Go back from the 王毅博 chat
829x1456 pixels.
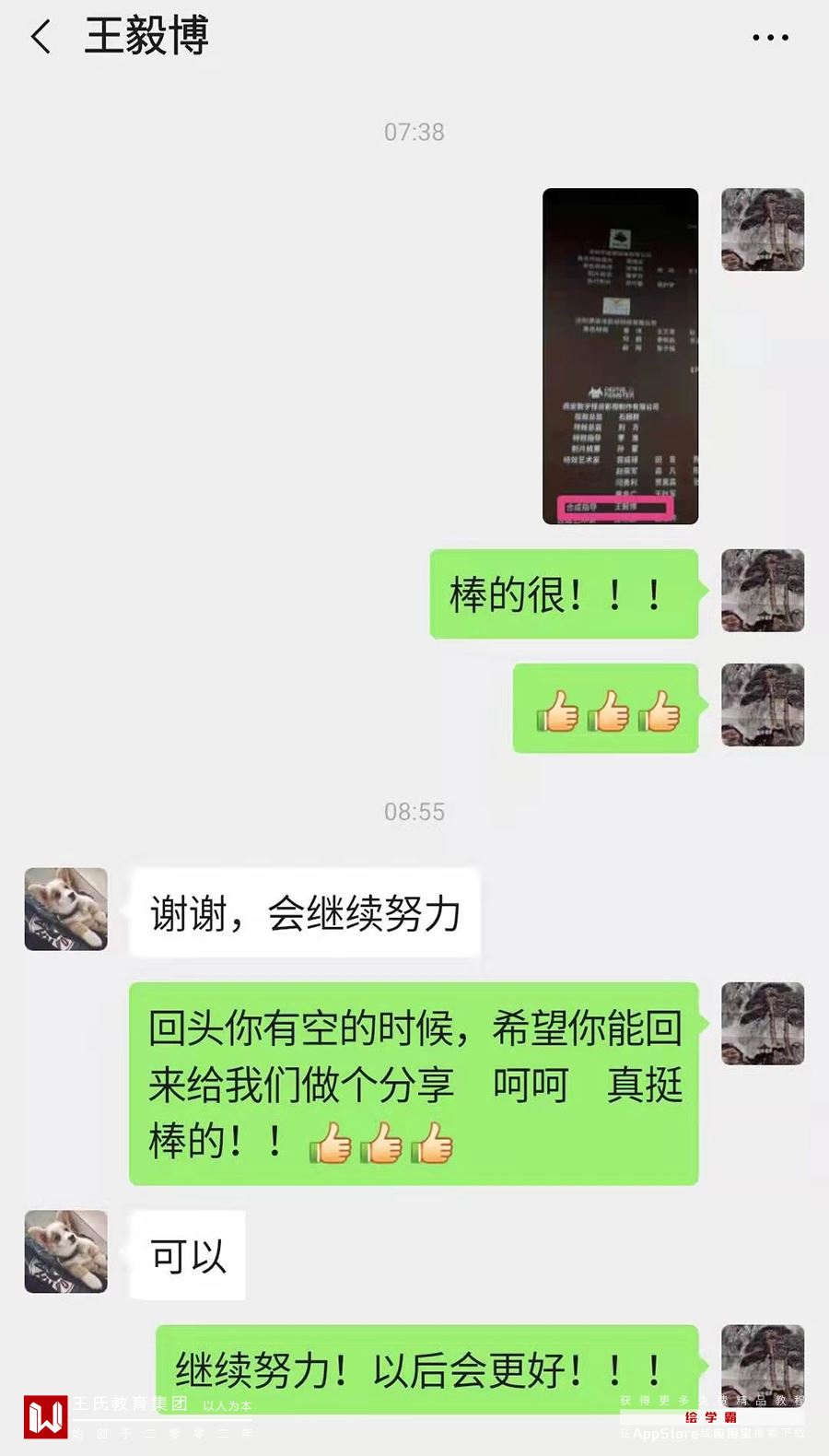coord(41,38)
